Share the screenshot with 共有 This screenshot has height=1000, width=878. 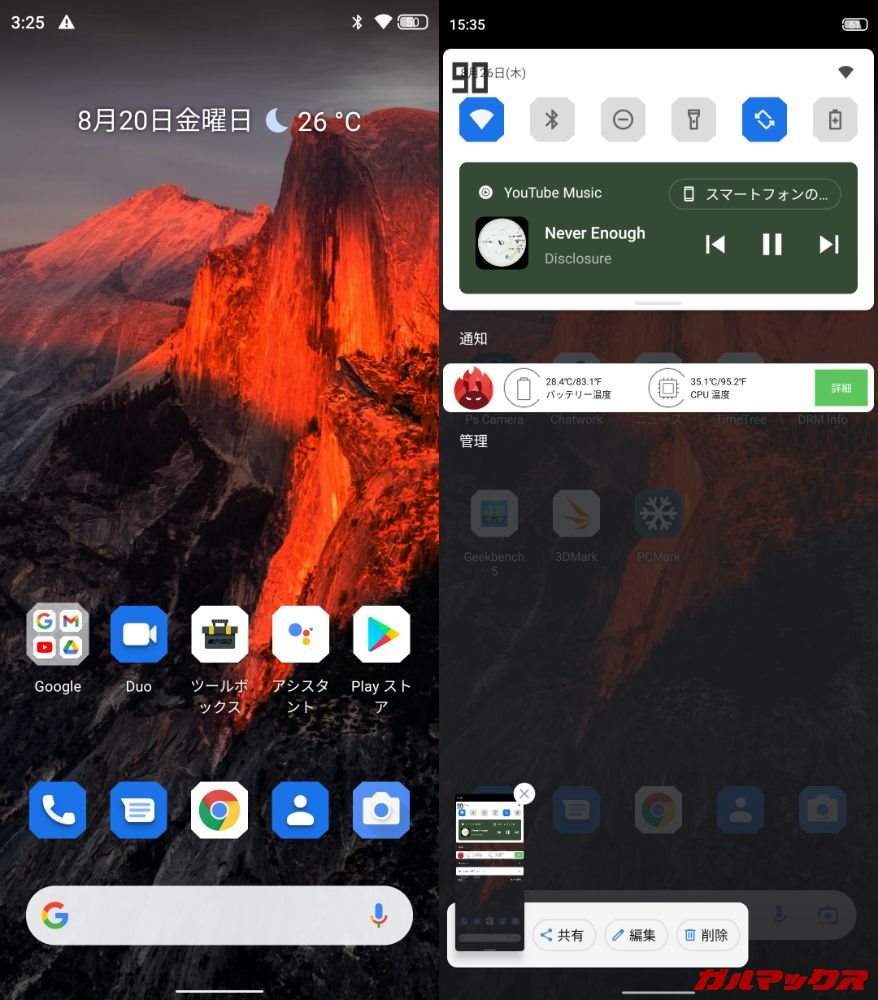564,935
